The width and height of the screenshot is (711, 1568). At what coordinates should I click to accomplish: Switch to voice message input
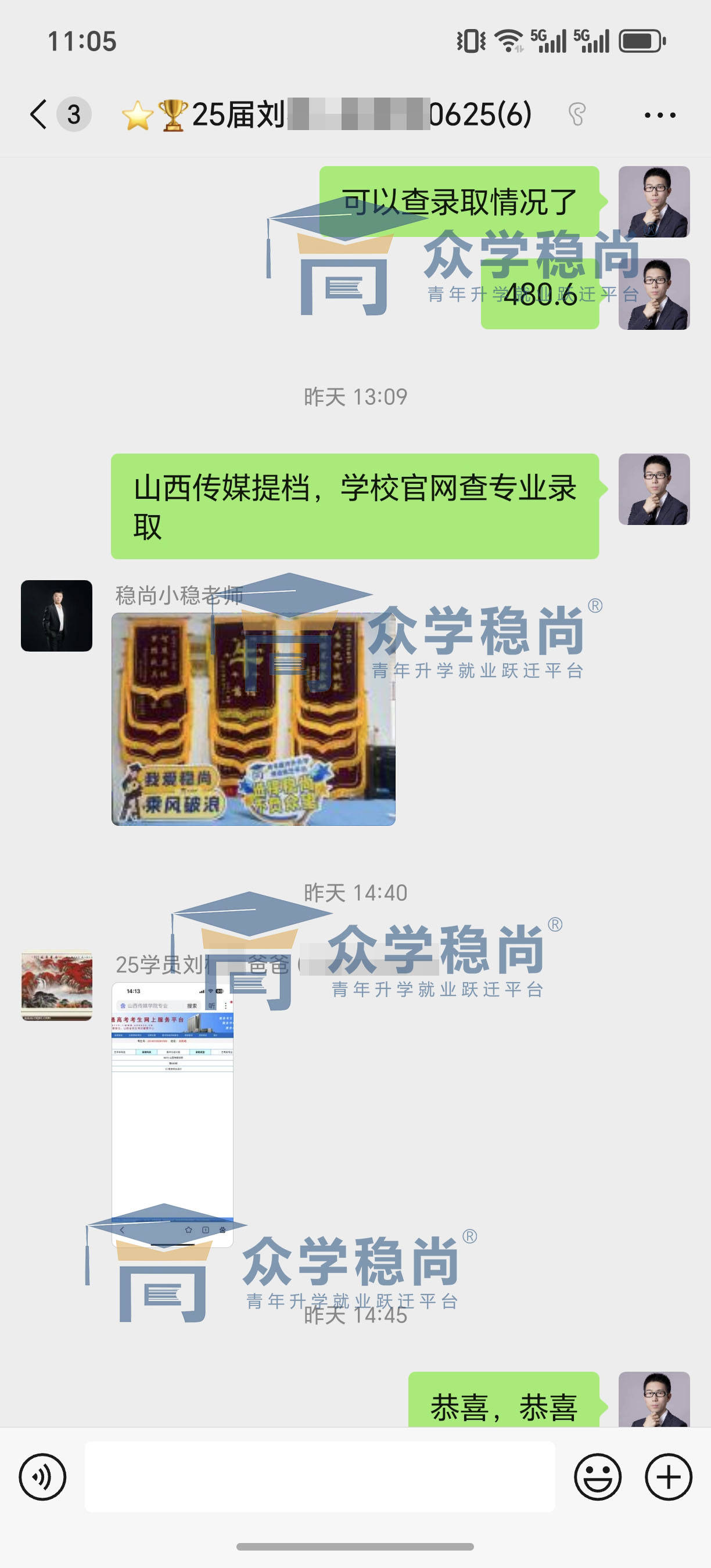[x=42, y=1477]
